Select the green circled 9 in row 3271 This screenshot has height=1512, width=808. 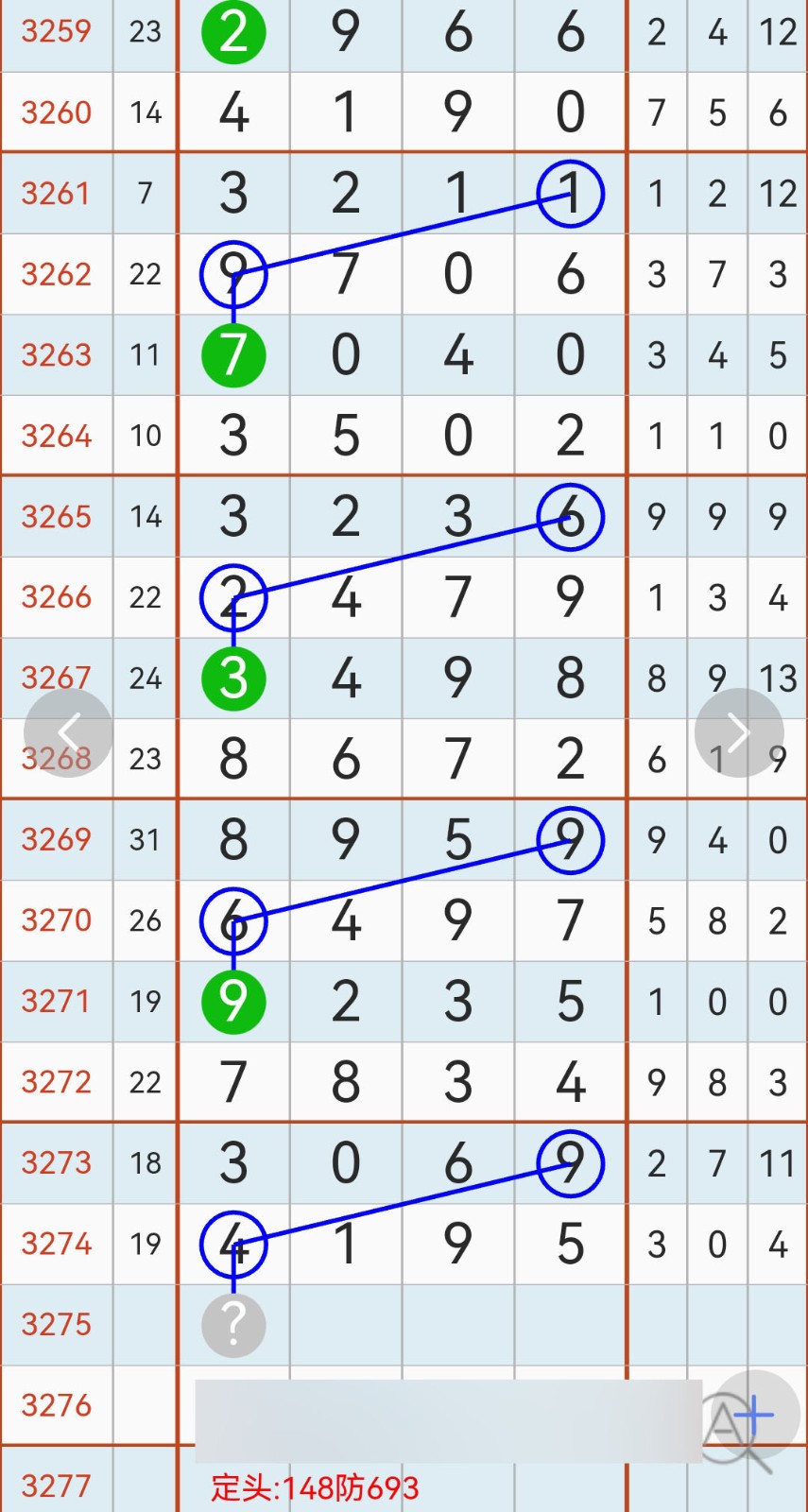pyautogui.click(x=233, y=1002)
